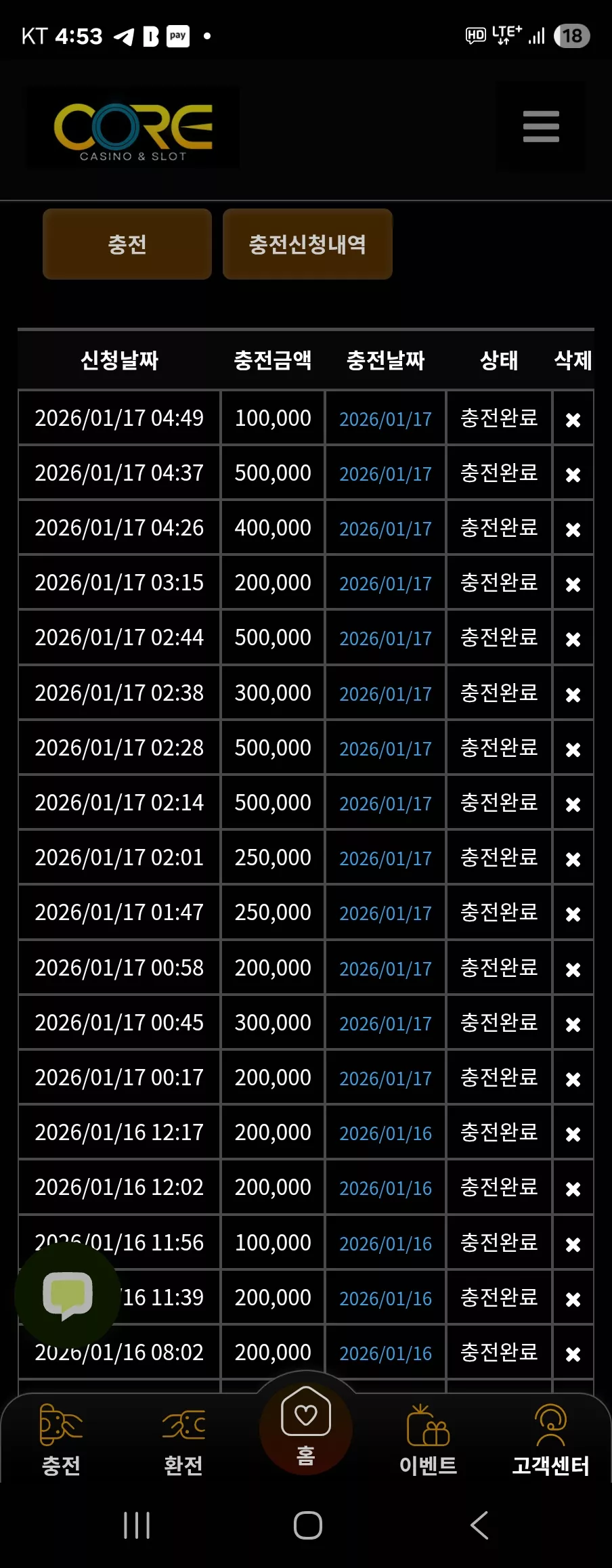The image size is (612, 1568).
Task: Delete the 03:15 200,000 entry
Action: pos(573,584)
